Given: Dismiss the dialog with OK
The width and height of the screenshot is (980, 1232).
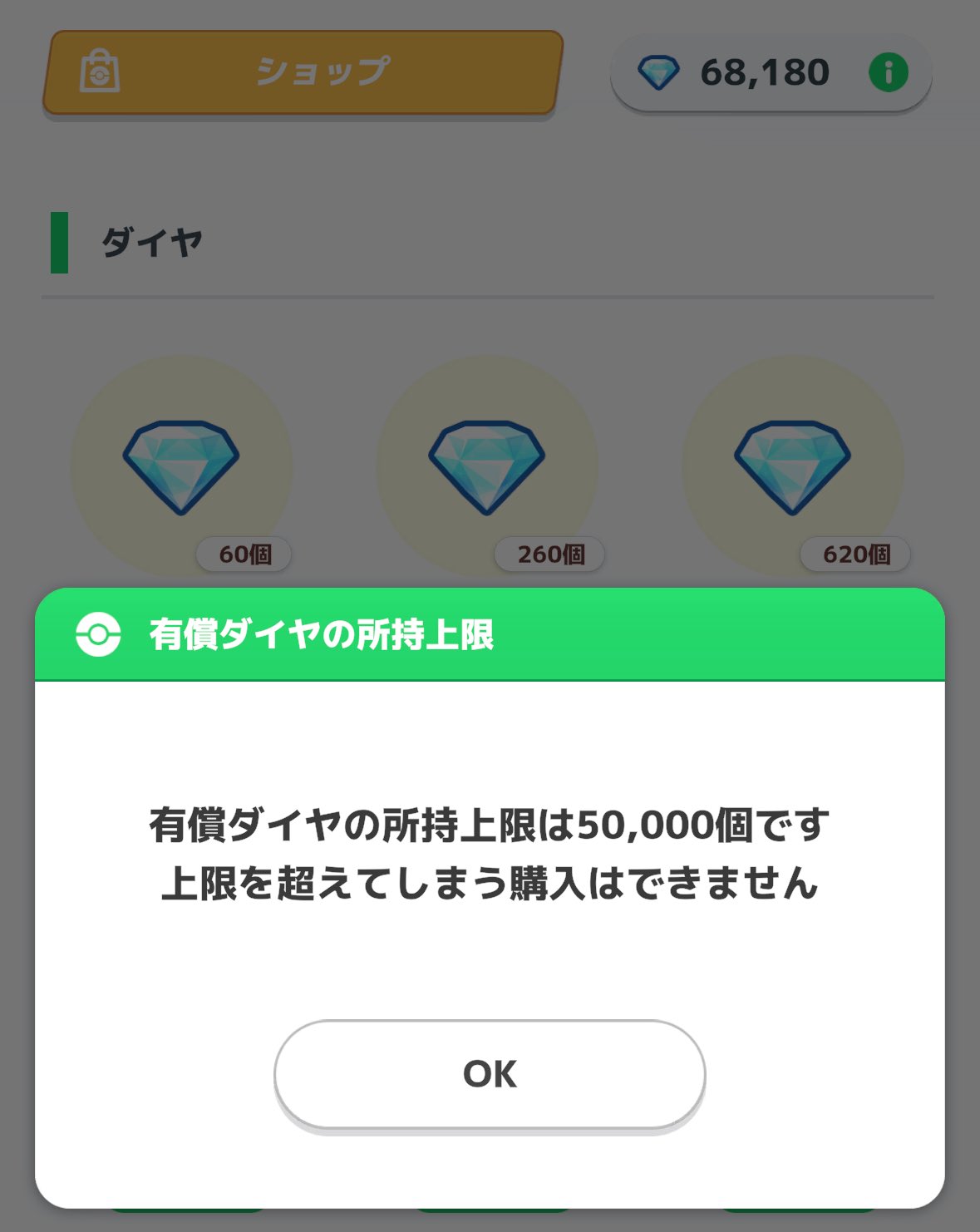Looking at the screenshot, I should pyautogui.click(x=490, y=1074).
